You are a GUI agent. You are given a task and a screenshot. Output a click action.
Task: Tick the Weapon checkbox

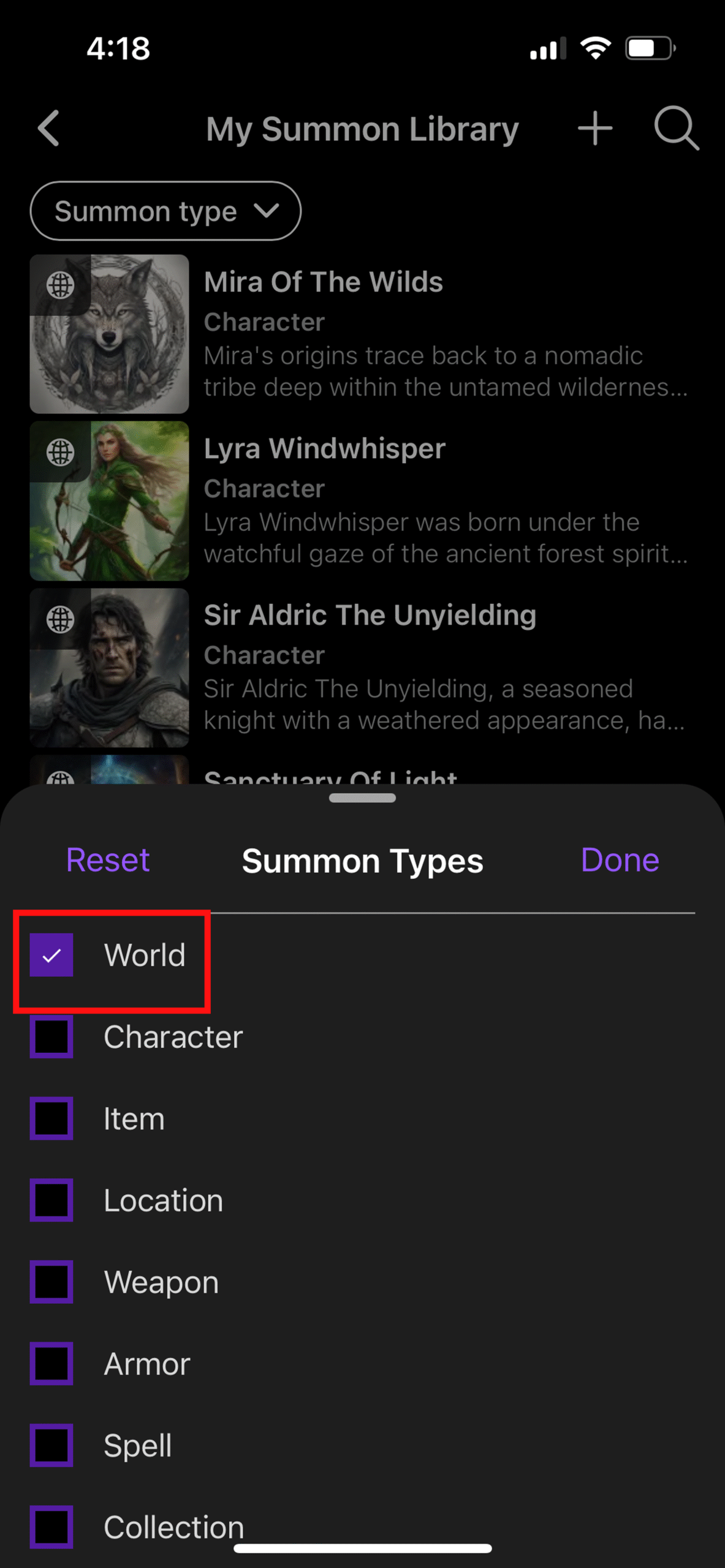(x=52, y=1282)
